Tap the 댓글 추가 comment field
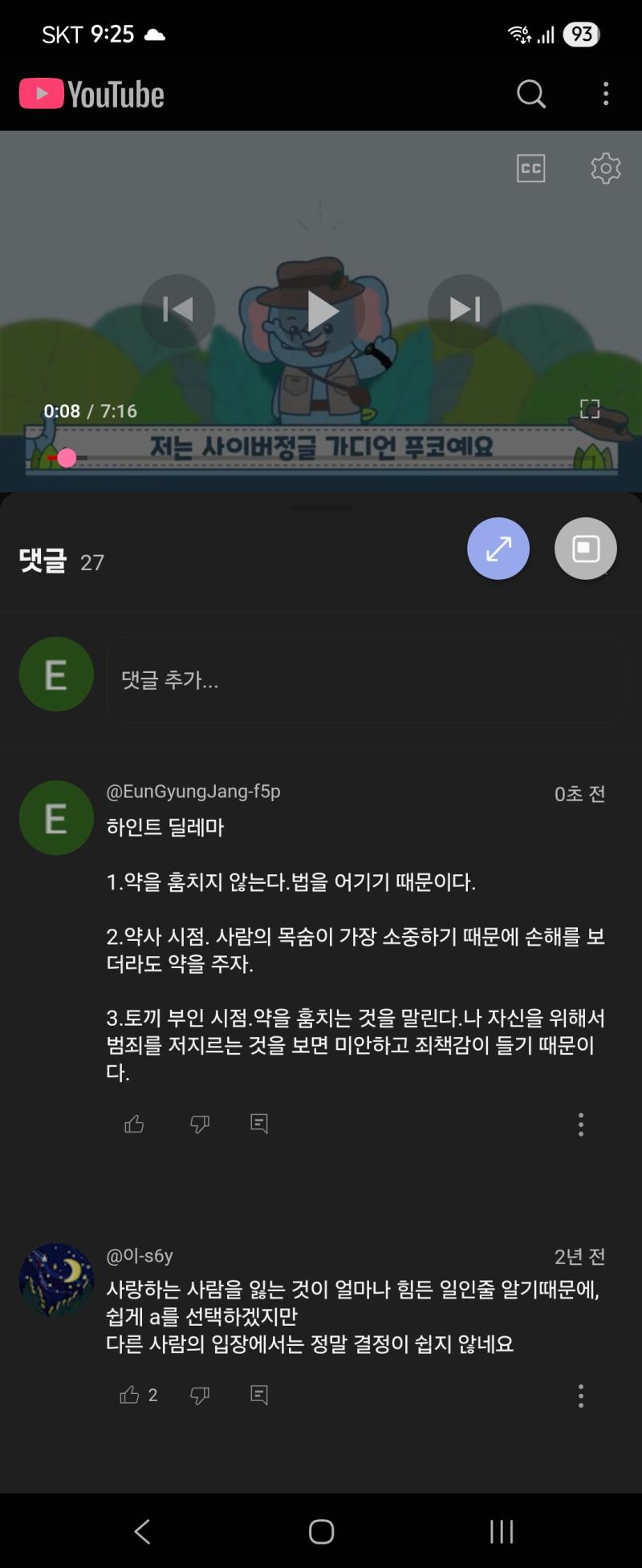642x1568 pixels. pos(365,680)
